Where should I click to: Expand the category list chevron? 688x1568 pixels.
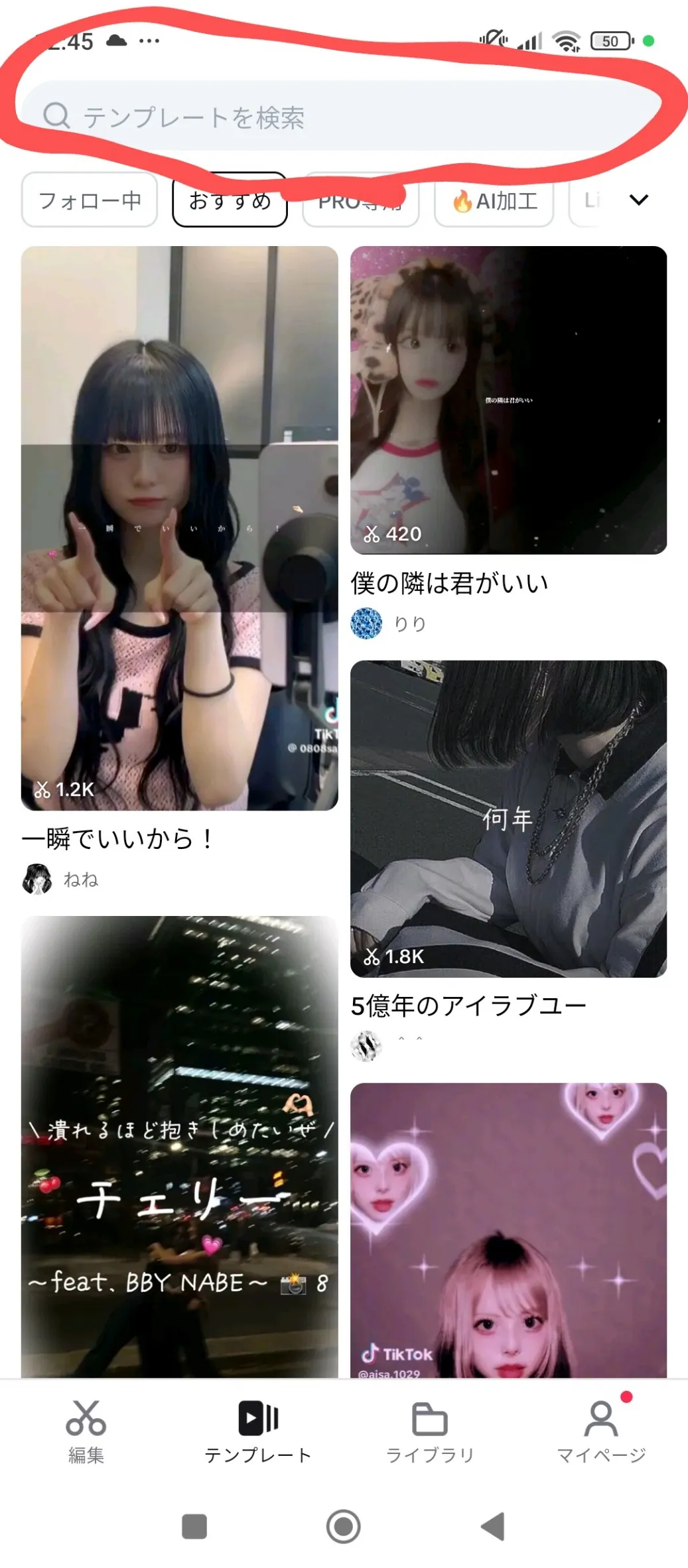click(x=638, y=200)
